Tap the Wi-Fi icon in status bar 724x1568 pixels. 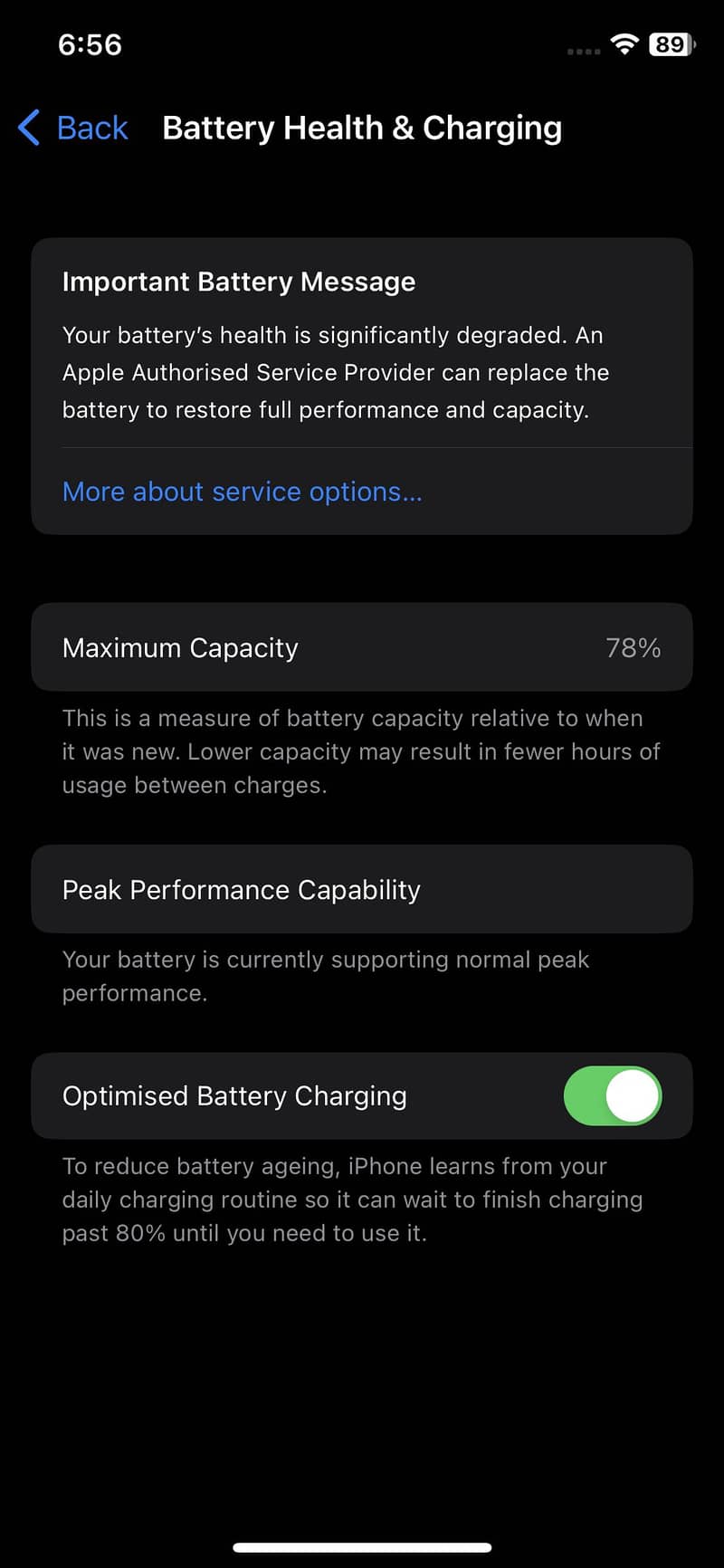pos(624,43)
